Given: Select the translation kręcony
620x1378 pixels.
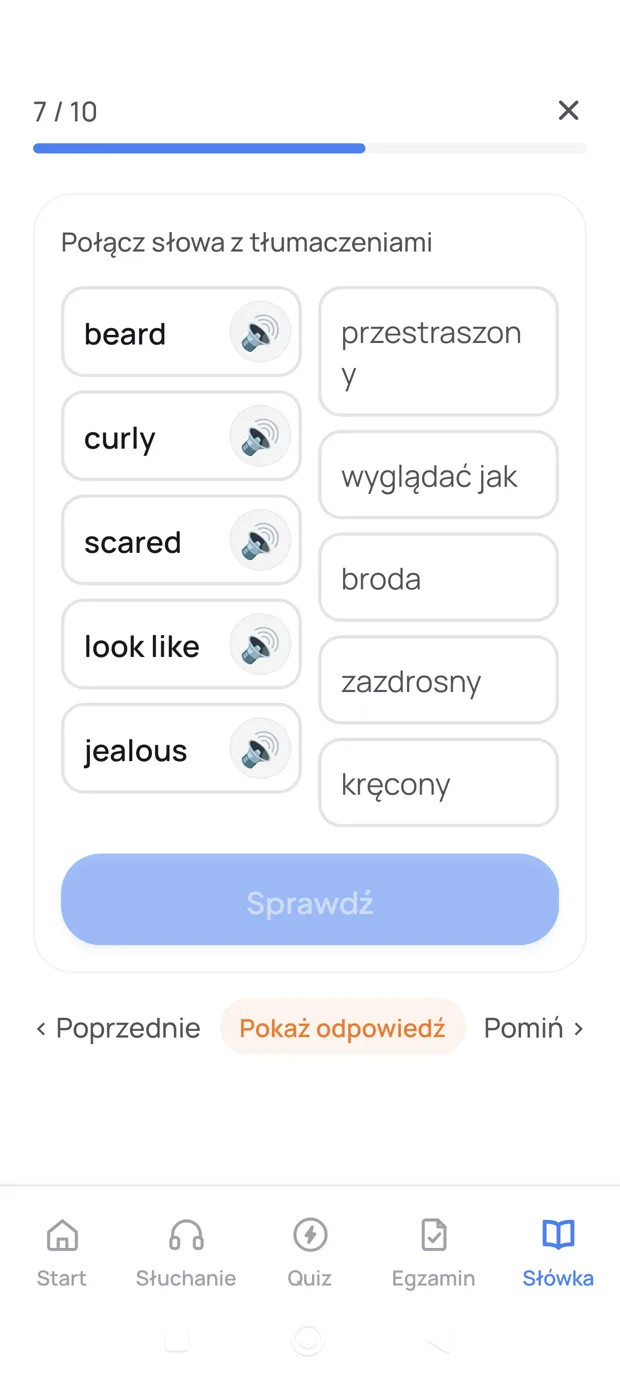Looking at the screenshot, I should coord(438,783).
